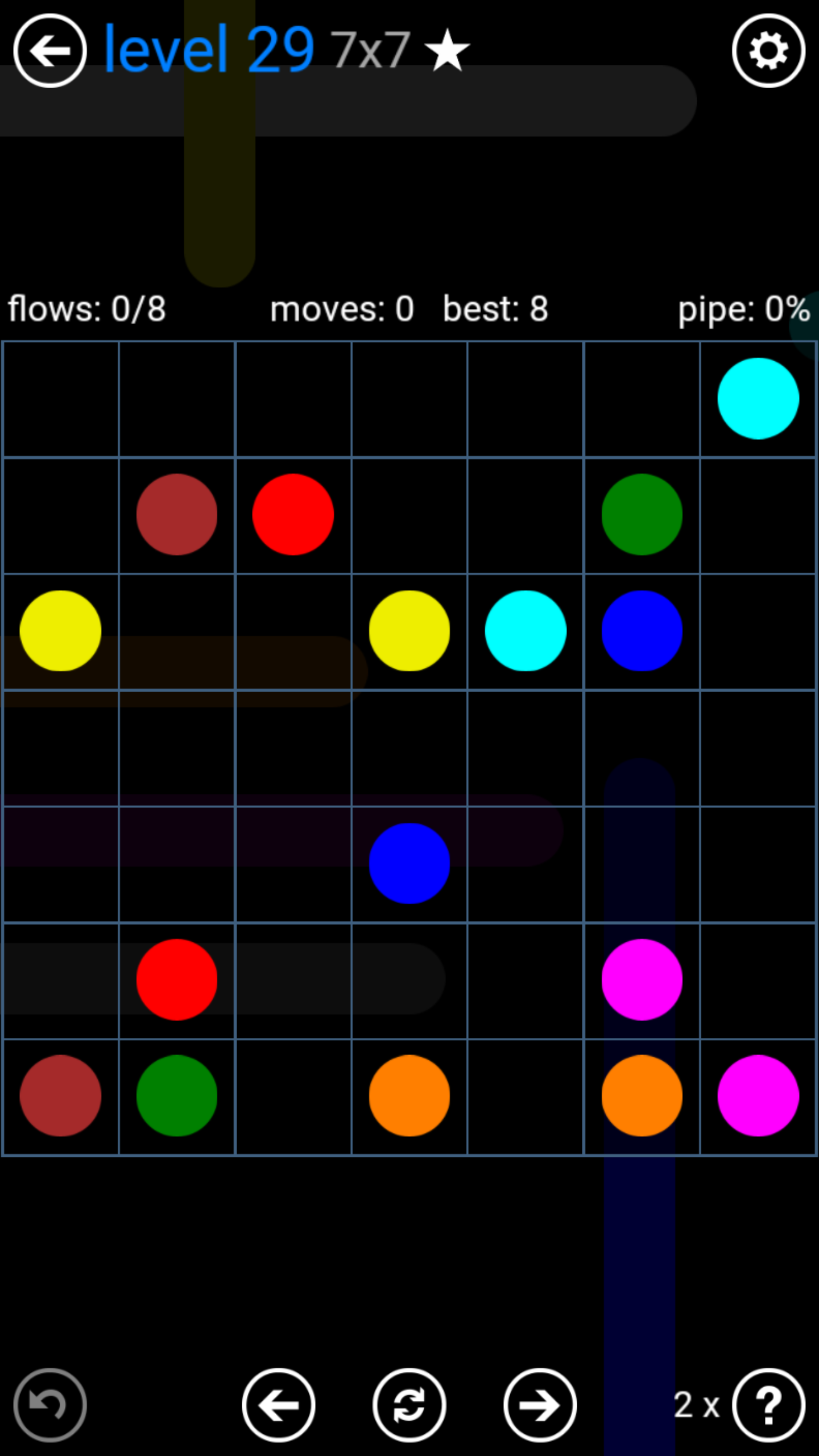
Task: Select the red dot in the second row
Action: click(293, 514)
